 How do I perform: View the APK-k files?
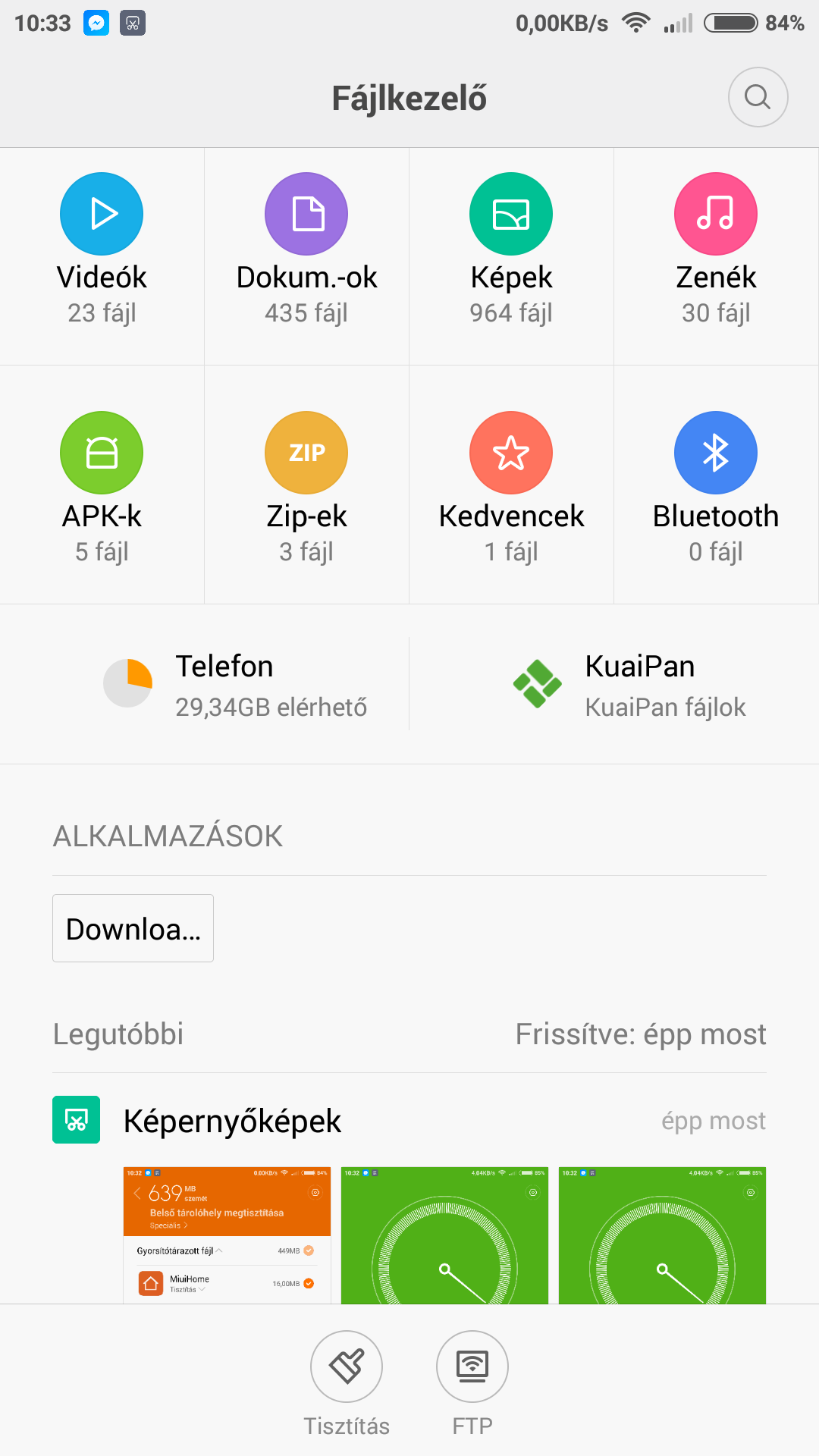[x=102, y=485]
